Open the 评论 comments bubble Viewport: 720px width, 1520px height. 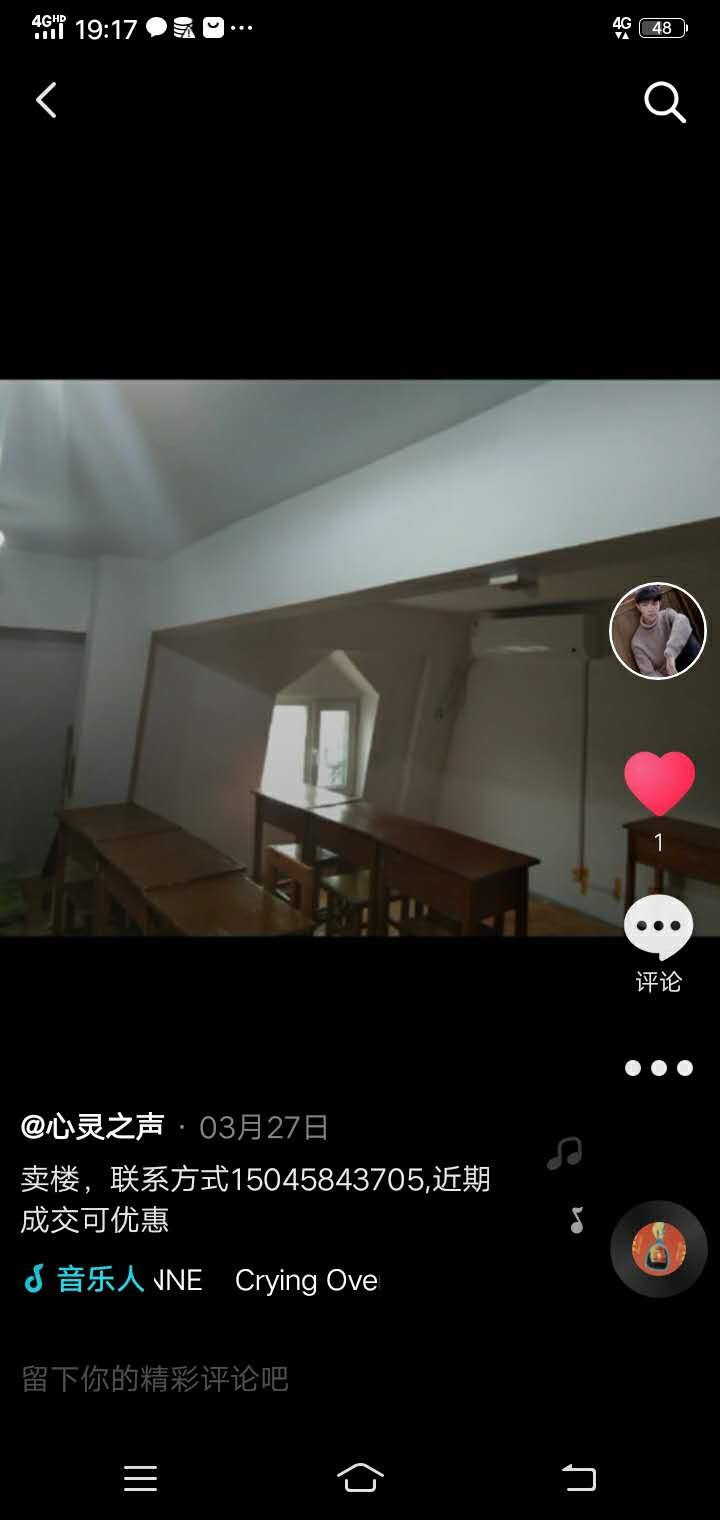click(x=658, y=930)
